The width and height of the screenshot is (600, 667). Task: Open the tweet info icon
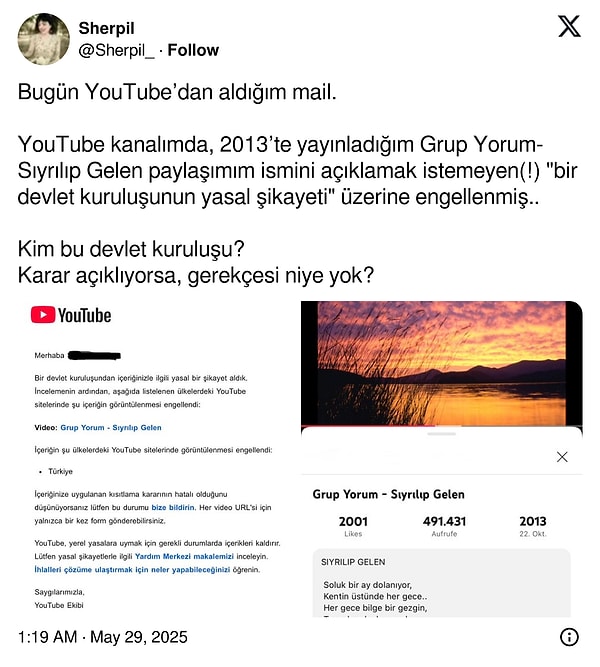tap(569, 637)
